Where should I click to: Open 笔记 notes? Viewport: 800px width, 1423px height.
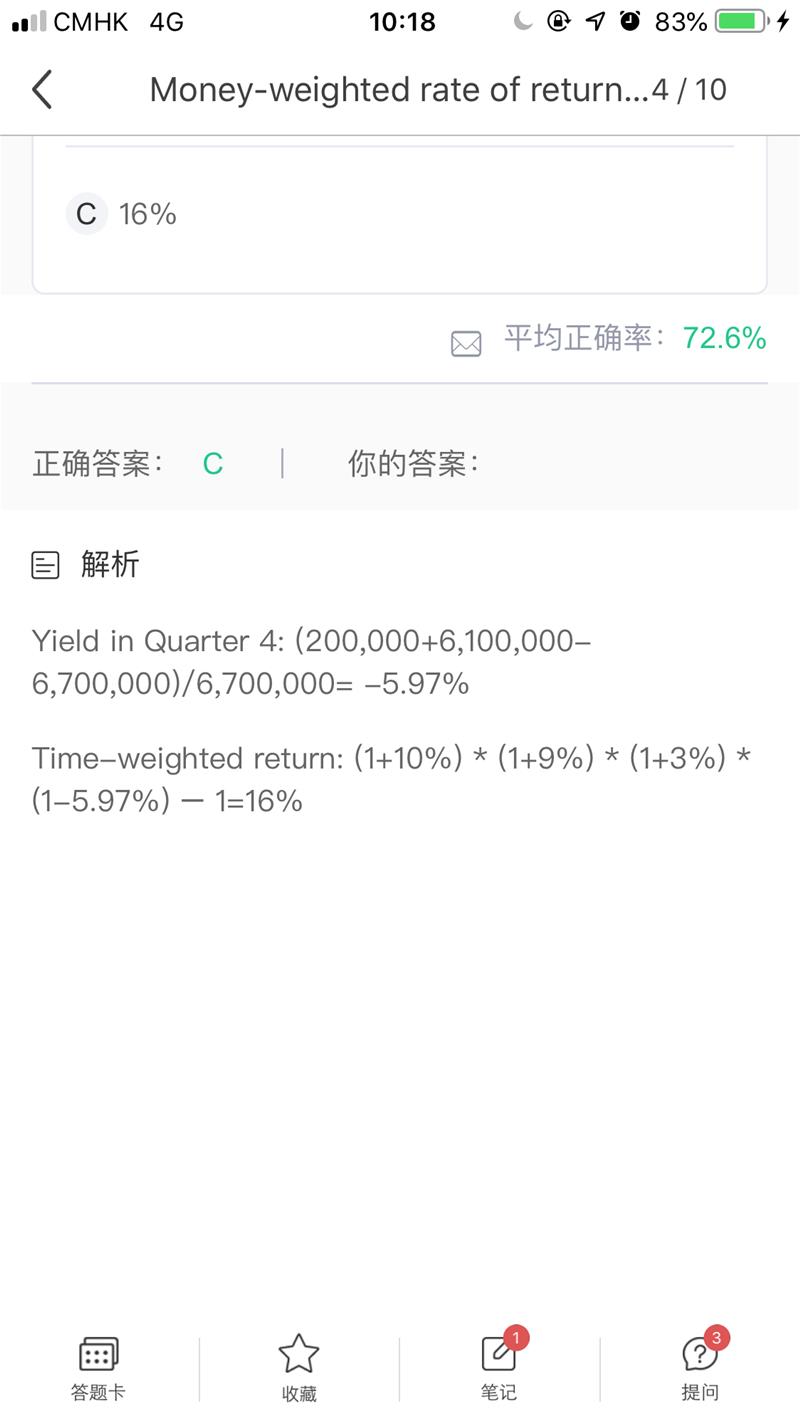tap(499, 1366)
